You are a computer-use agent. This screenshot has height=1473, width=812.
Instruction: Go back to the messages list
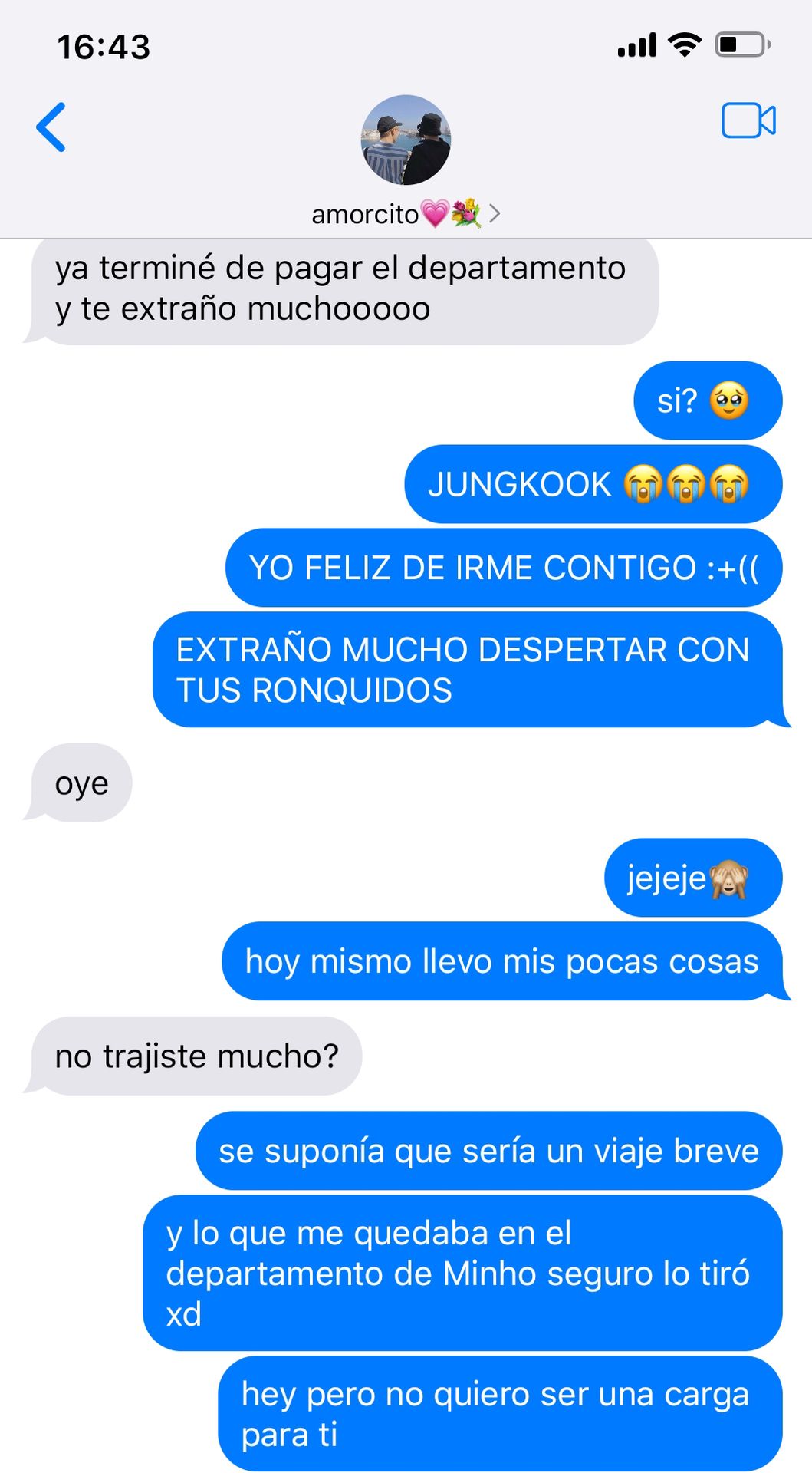(51, 127)
